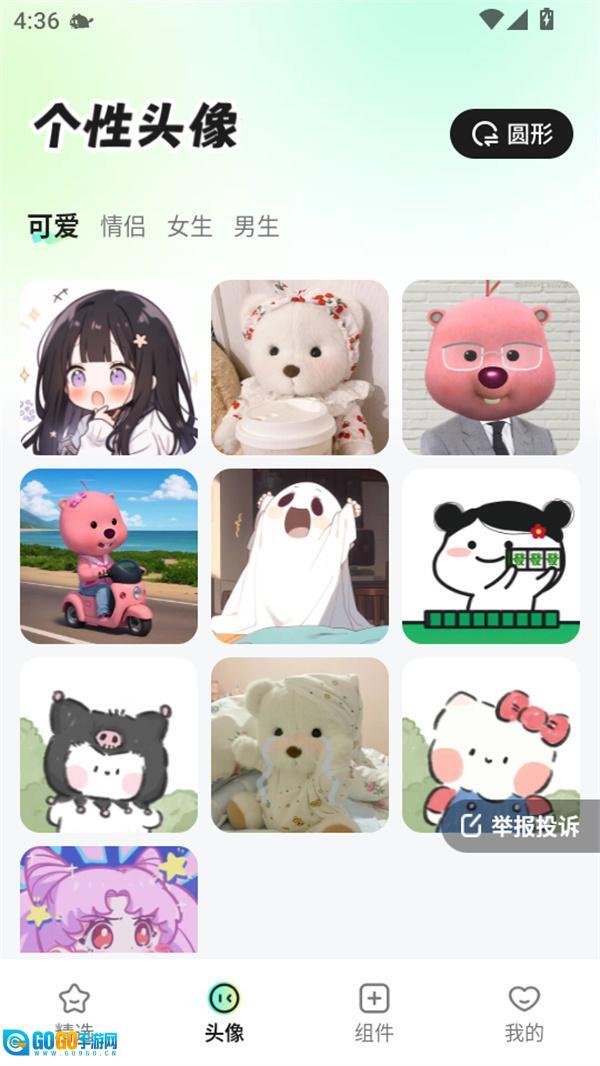This screenshot has height=1066, width=600.
Task: Open the 我的 profile tab
Action: [x=524, y=1012]
